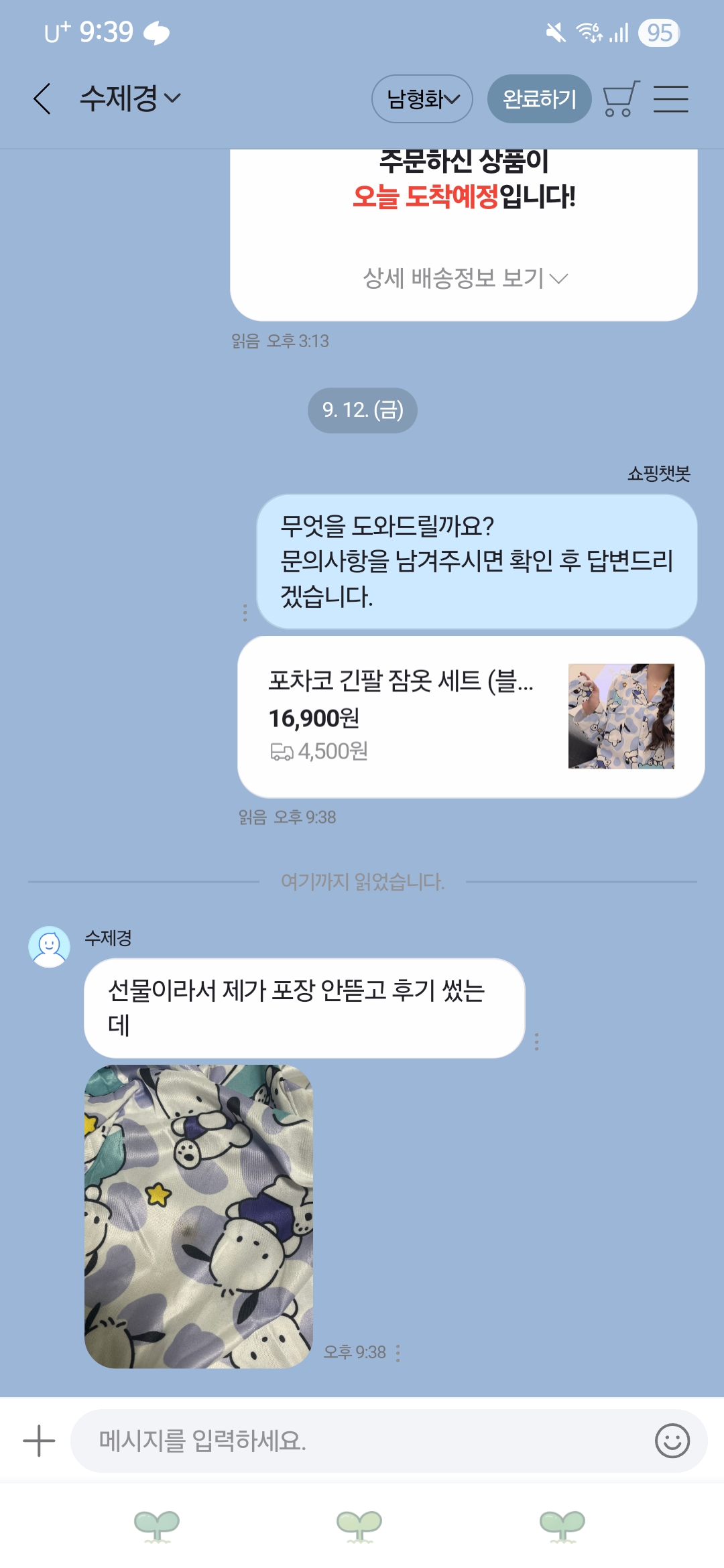Open the attachment plus menu
This screenshot has width=724, height=1568.
coord(39,1441)
